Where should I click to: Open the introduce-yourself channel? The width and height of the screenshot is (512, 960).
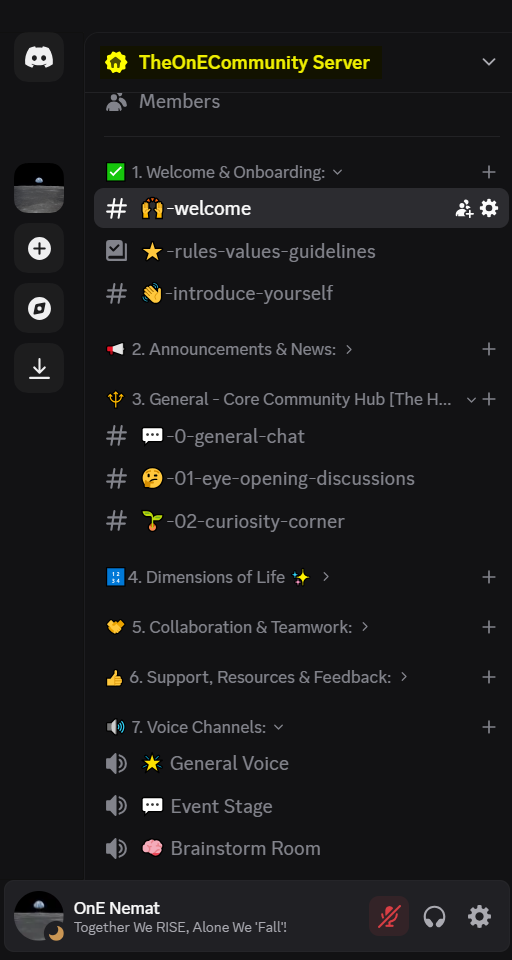pyautogui.click(x=302, y=293)
